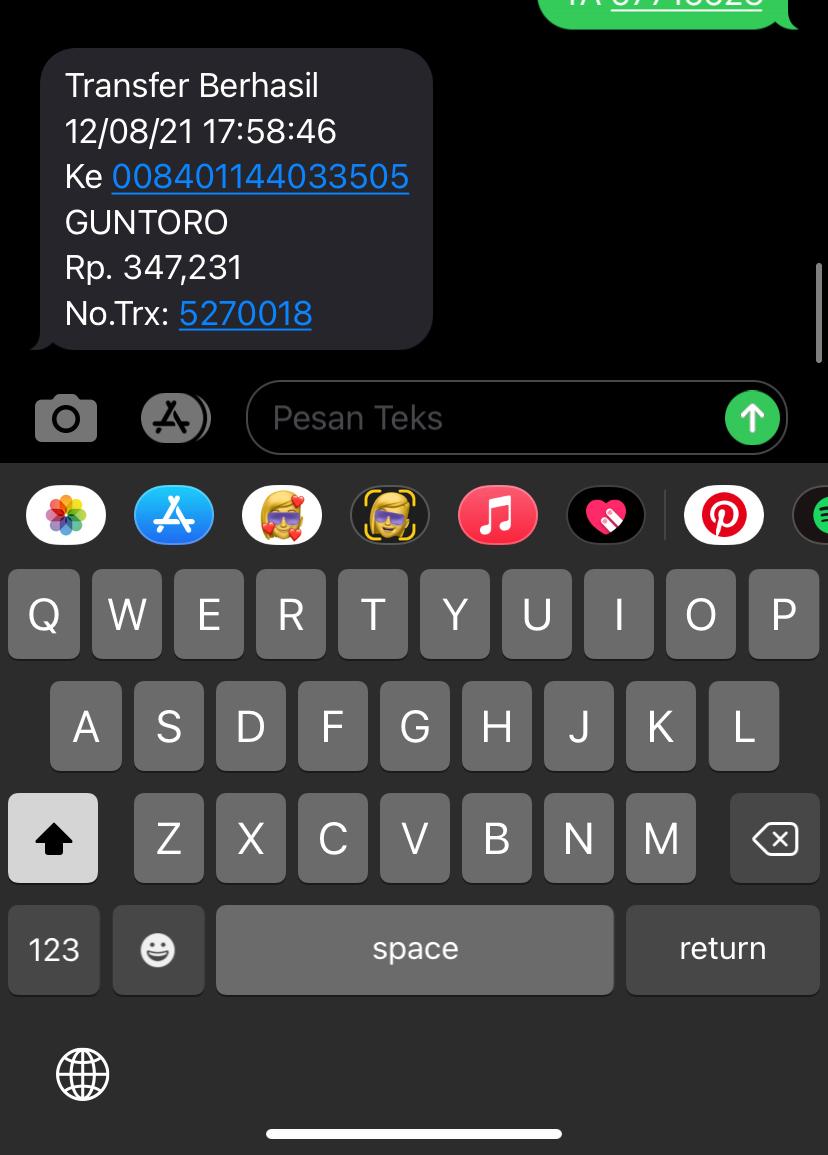828x1155 pixels.
Task: Switch keyboard to 123 numbers layout
Action: 54,949
